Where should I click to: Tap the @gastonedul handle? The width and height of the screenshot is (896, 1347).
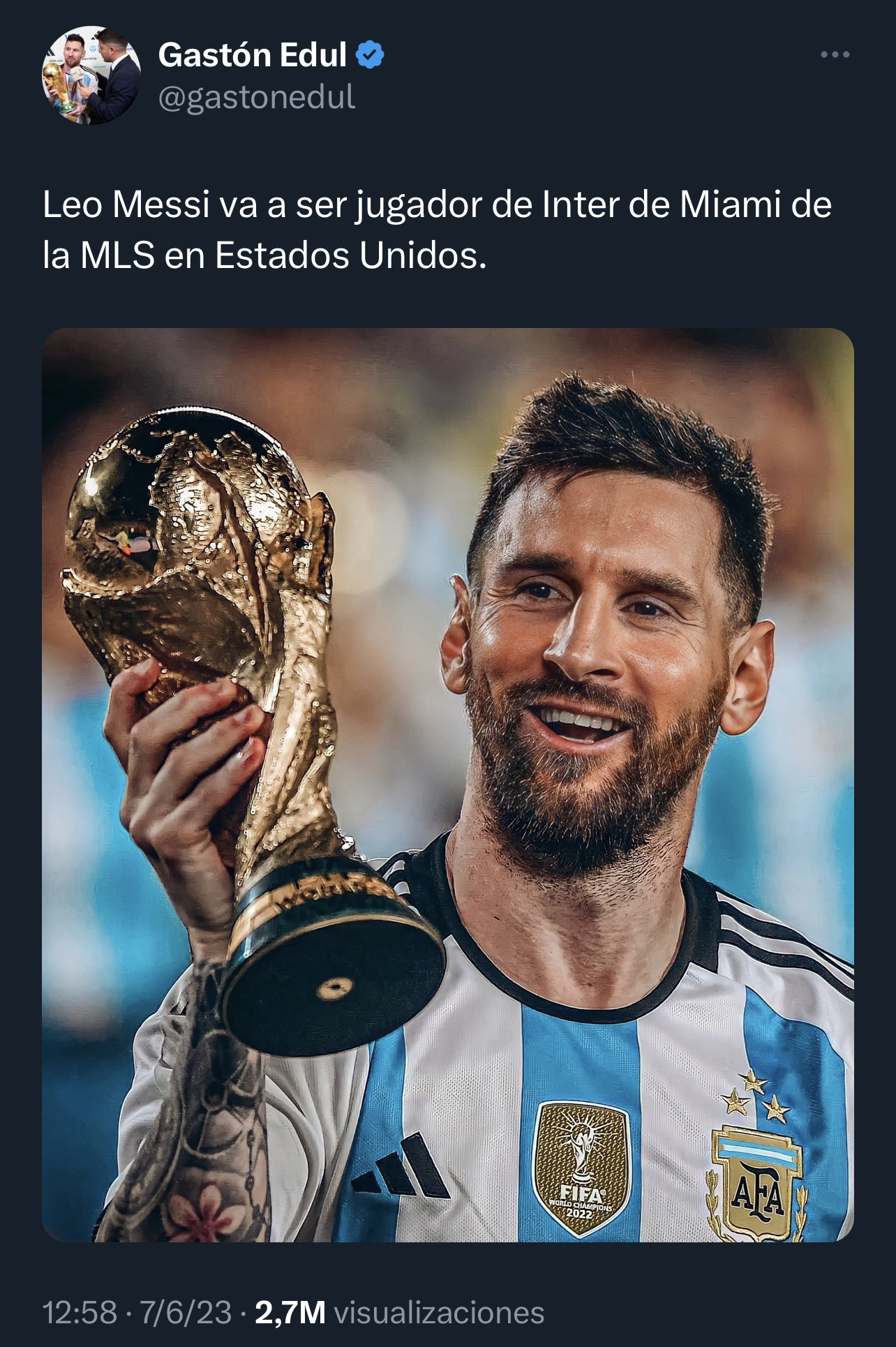pyautogui.click(x=256, y=97)
